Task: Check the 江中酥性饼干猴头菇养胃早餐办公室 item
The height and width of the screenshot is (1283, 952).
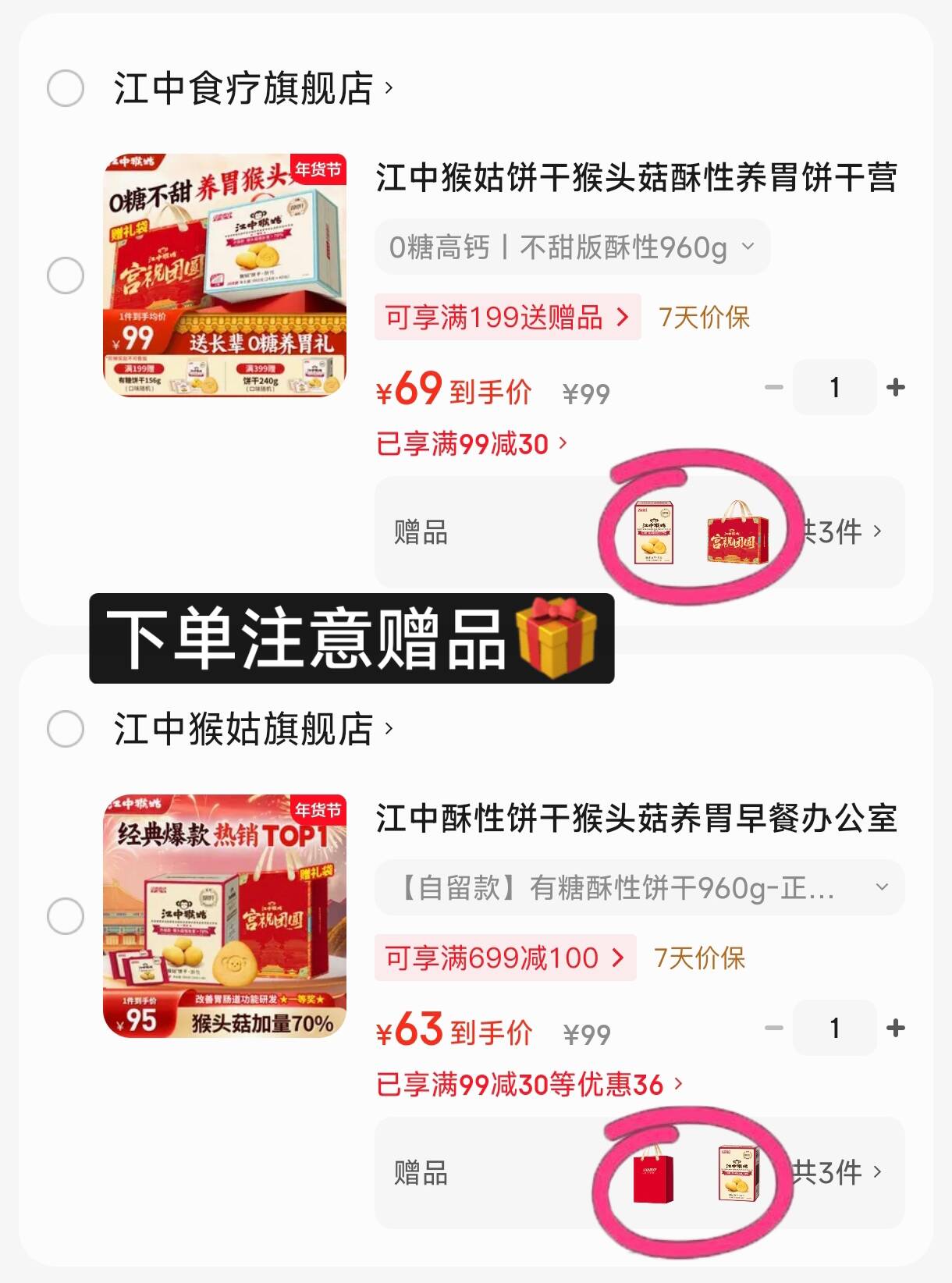Action: (66, 916)
